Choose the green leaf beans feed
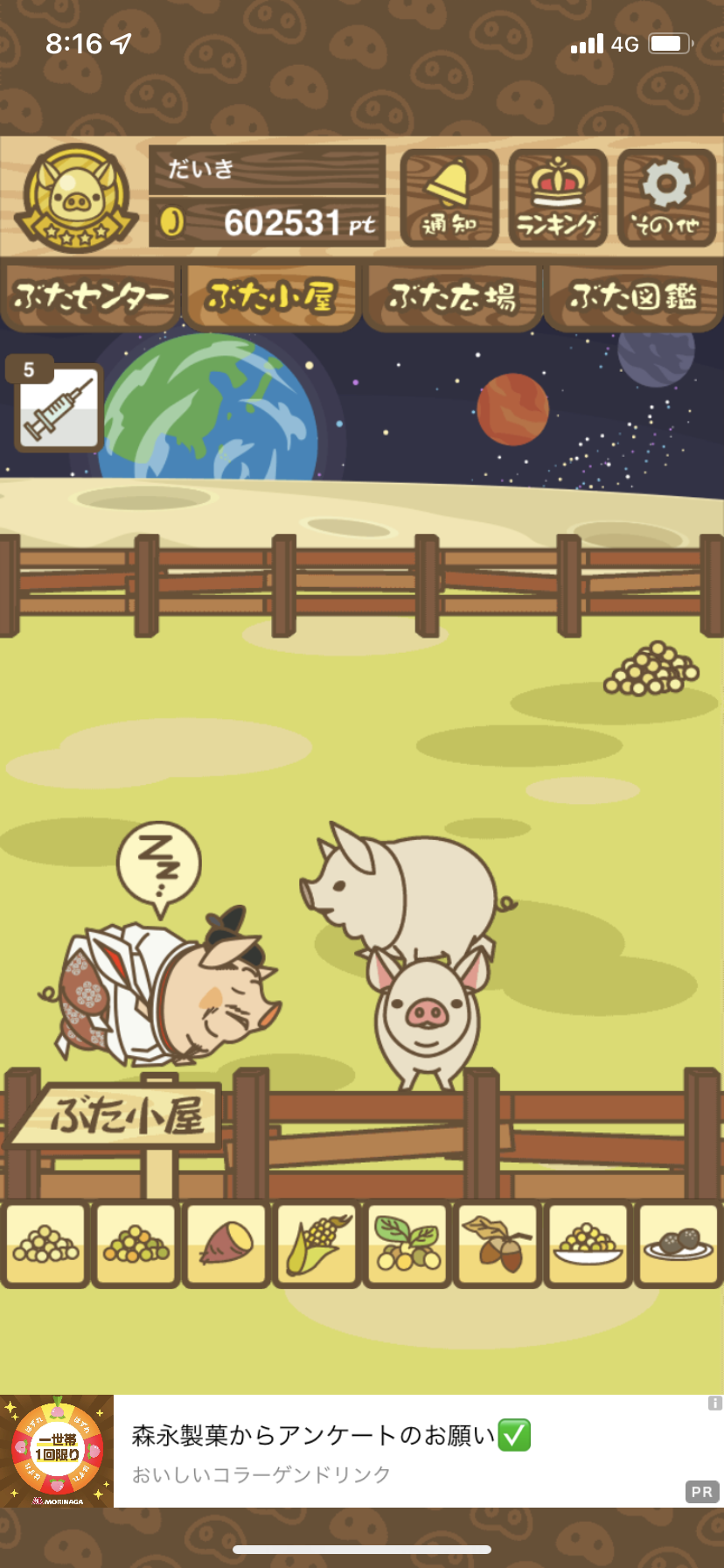The width and height of the screenshot is (724, 1568). coord(407,1244)
